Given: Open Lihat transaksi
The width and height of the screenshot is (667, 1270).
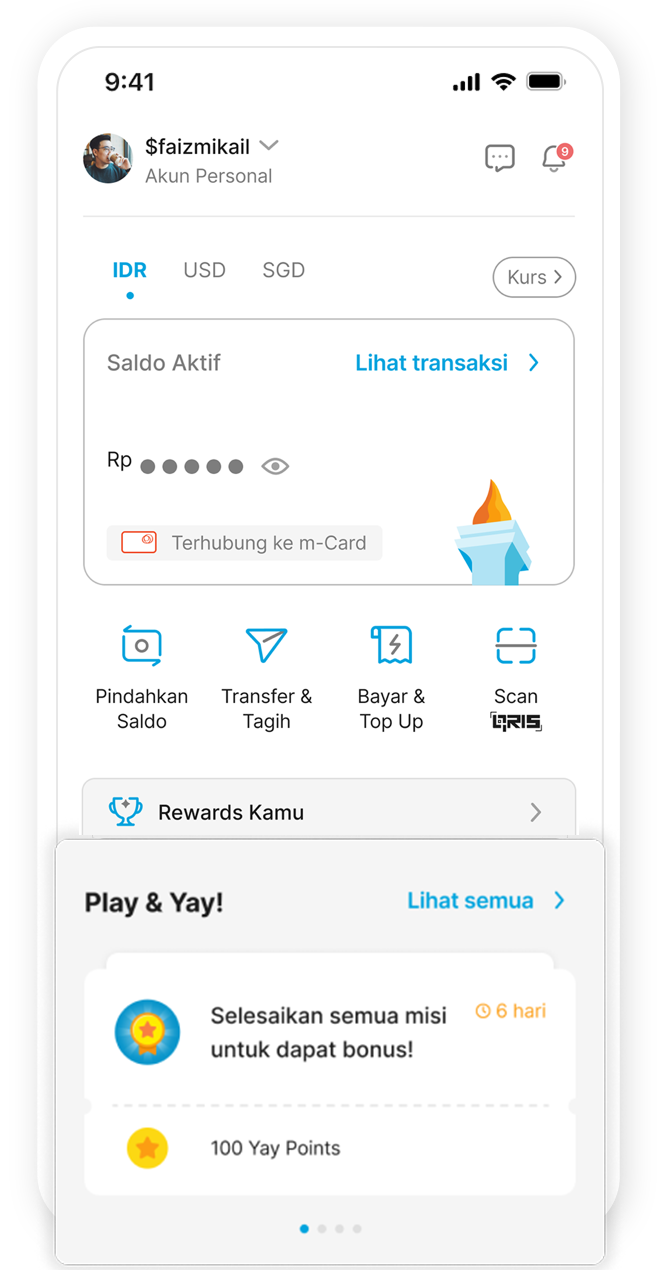Looking at the screenshot, I should click(x=446, y=363).
